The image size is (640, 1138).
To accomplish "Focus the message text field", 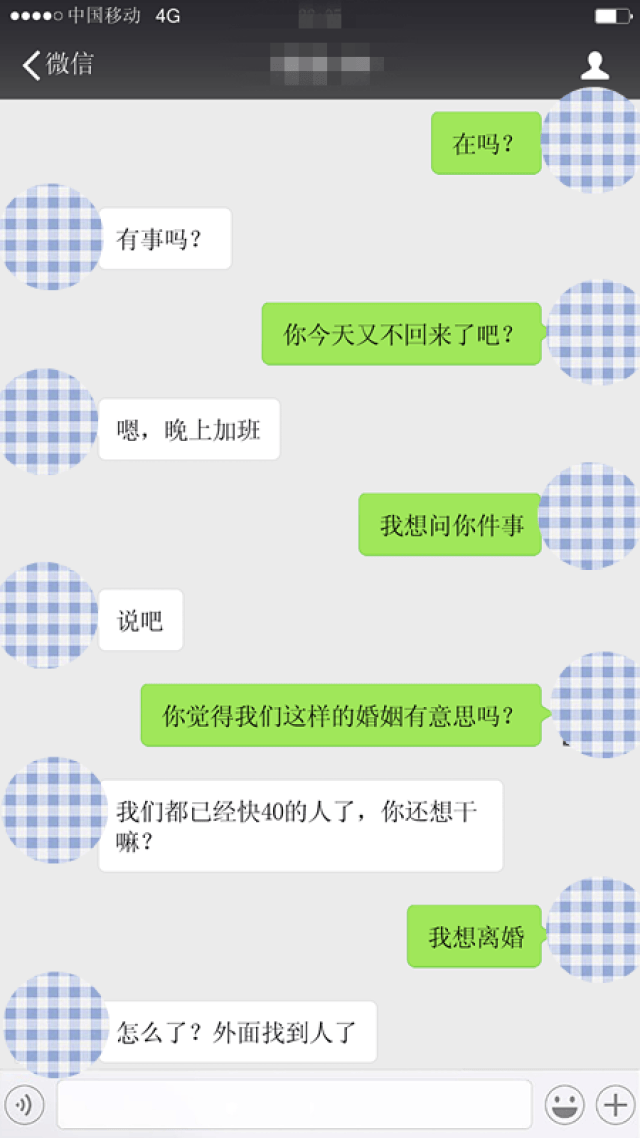I will [x=294, y=1105].
